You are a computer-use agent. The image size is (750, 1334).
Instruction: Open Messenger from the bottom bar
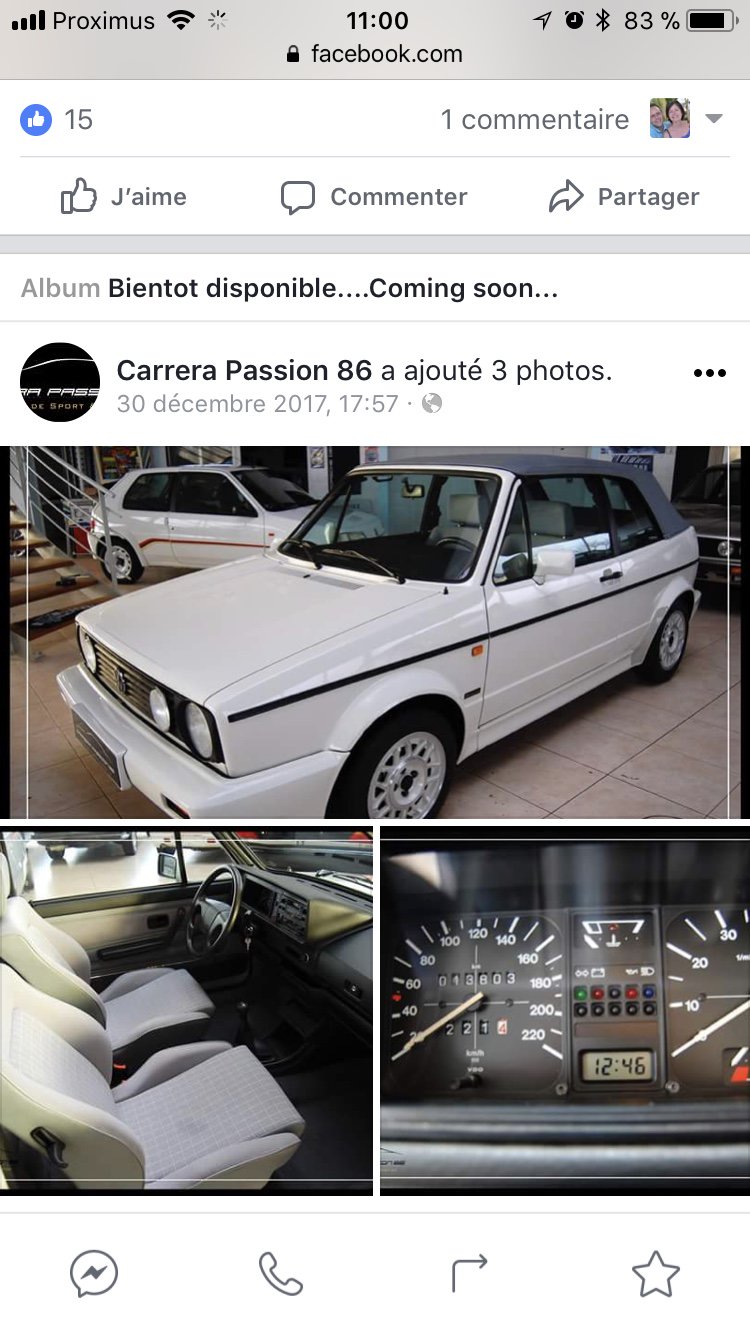point(94,1274)
